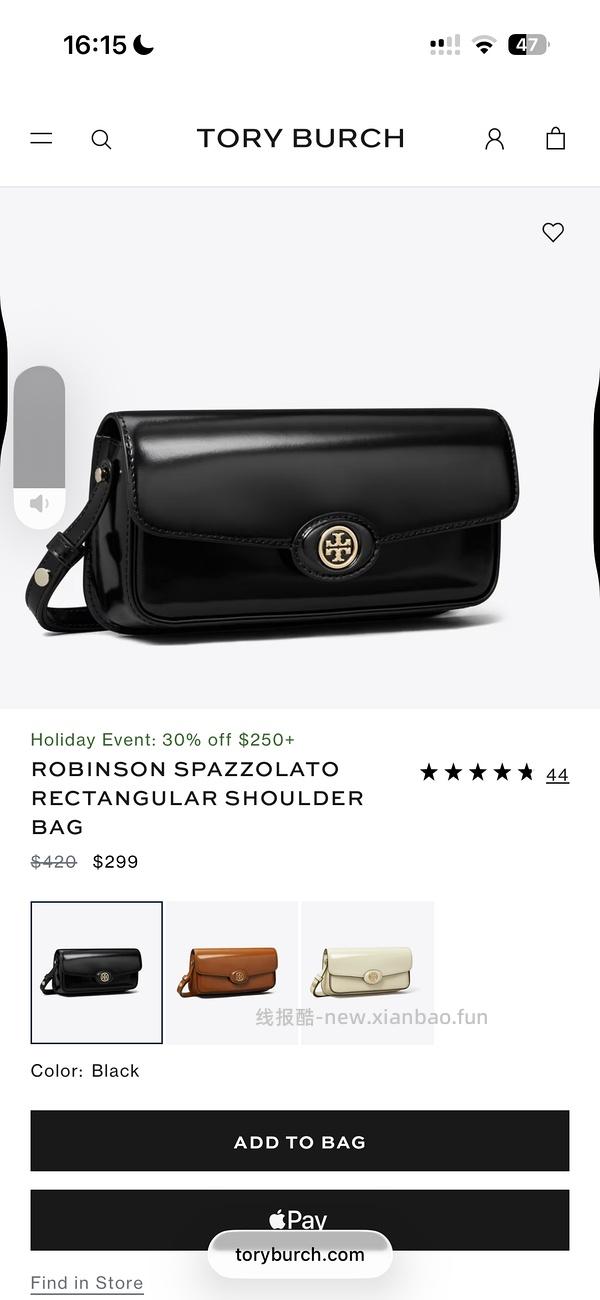Select the brown color swatch
Image resolution: width=600 pixels, height=1300 pixels.
click(x=232, y=972)
